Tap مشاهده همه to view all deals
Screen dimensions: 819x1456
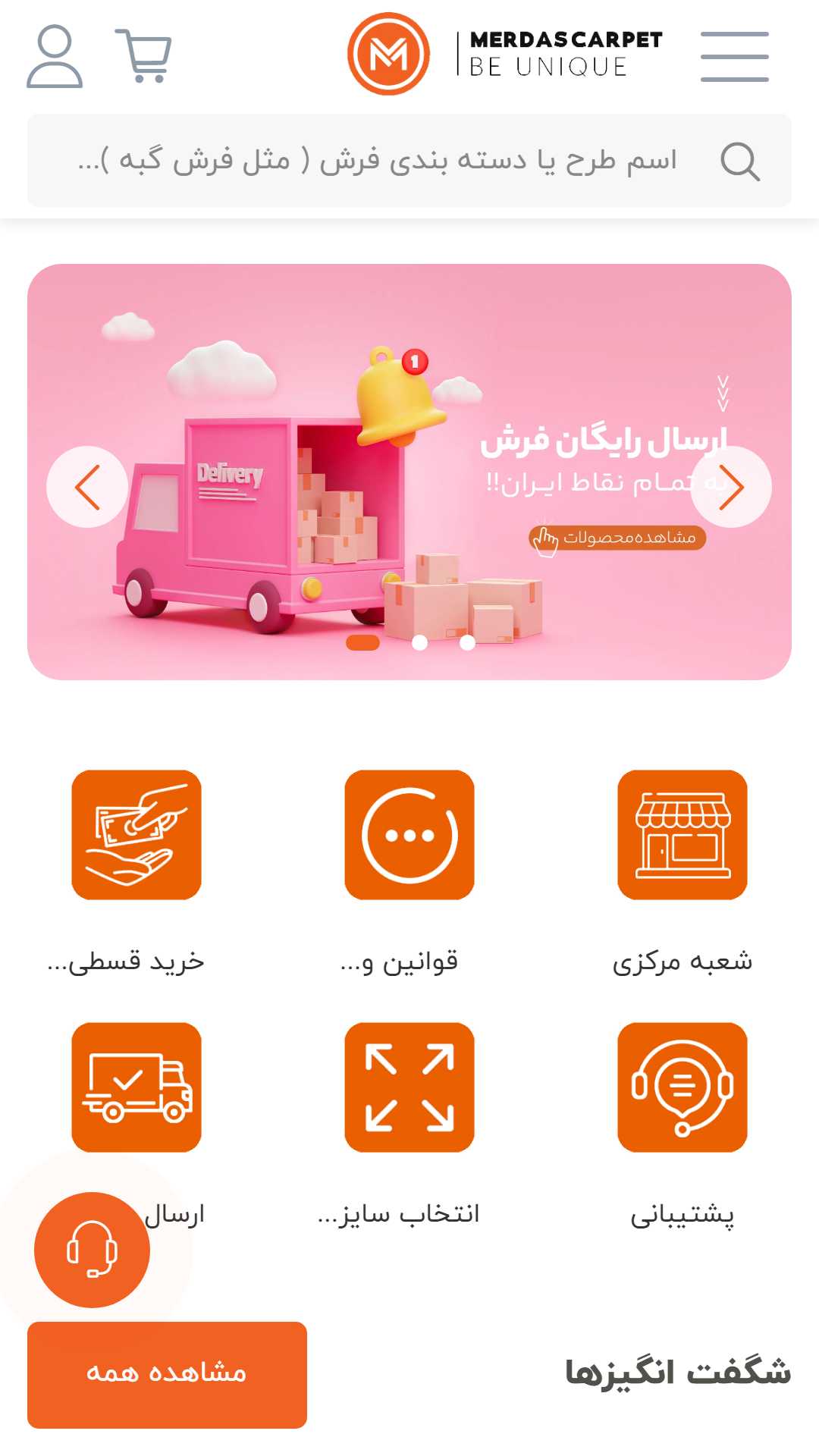pos(167,1375)
